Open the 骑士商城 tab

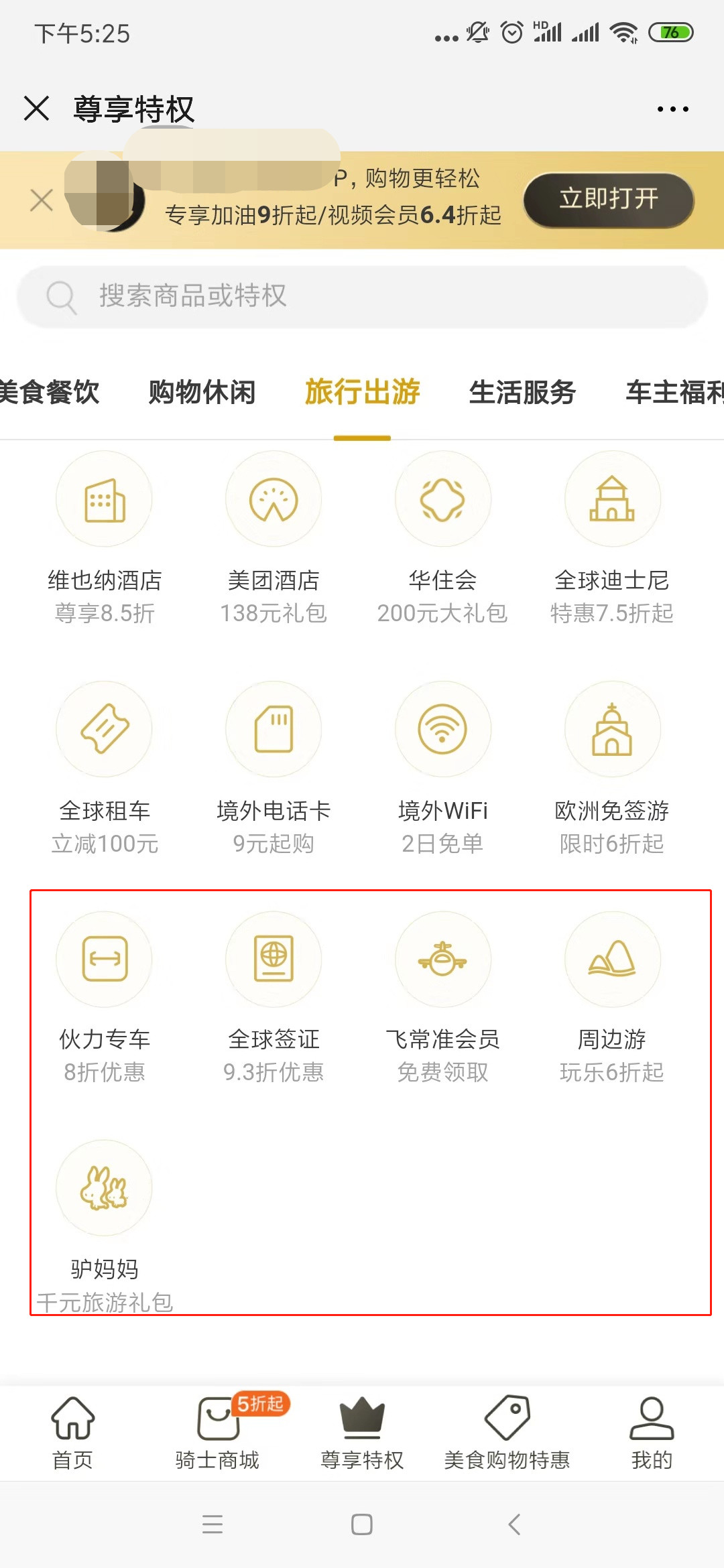[217, 1433]
